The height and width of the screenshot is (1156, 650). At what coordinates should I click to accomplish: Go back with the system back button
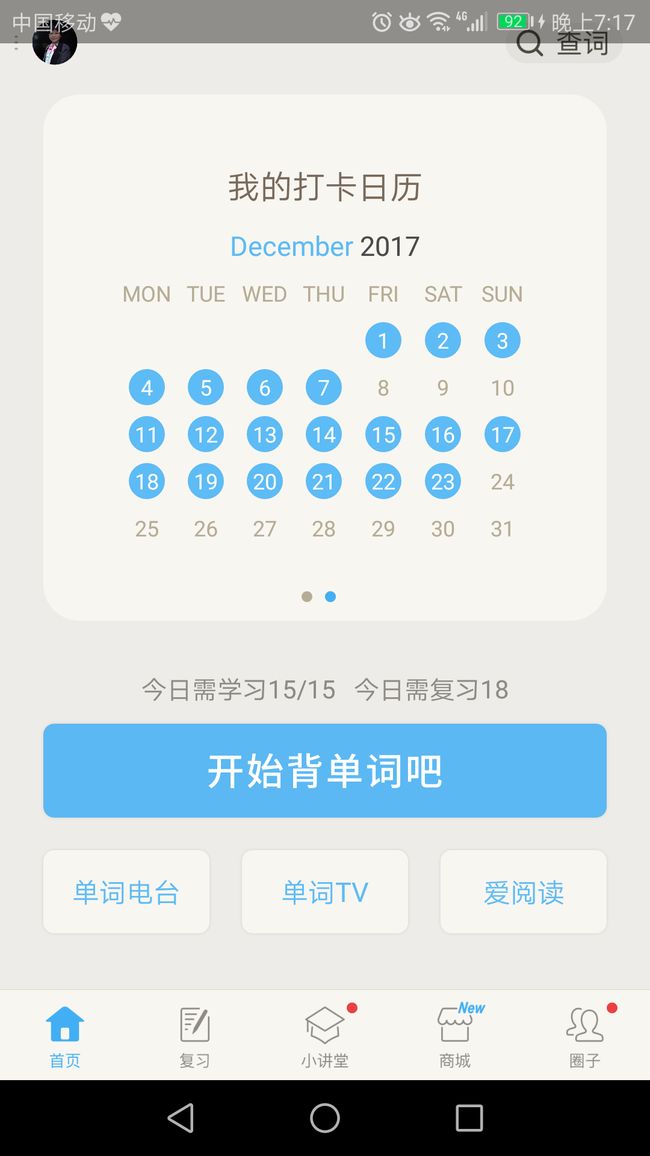(x=181, y=1118)
